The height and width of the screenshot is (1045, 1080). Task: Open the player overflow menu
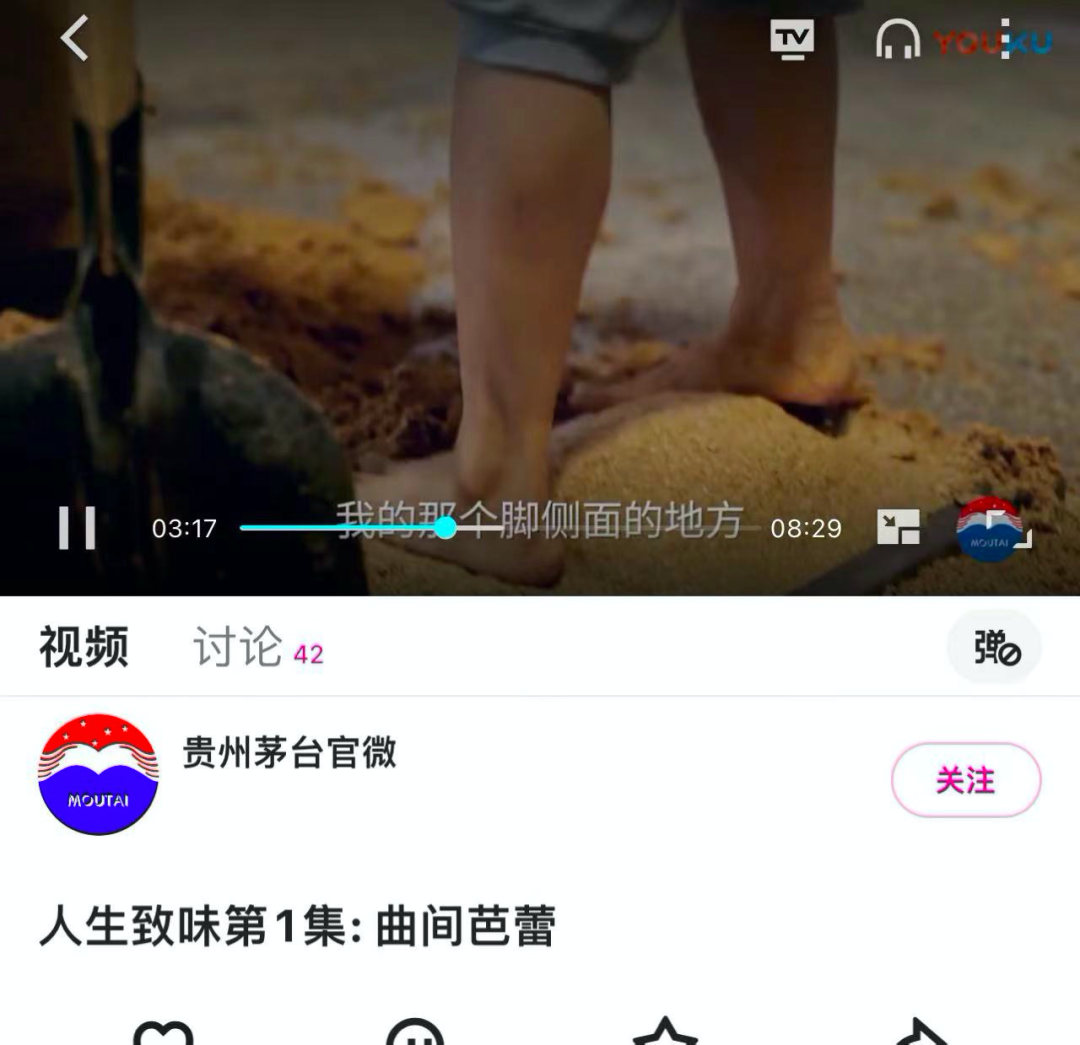(1006, 40)
